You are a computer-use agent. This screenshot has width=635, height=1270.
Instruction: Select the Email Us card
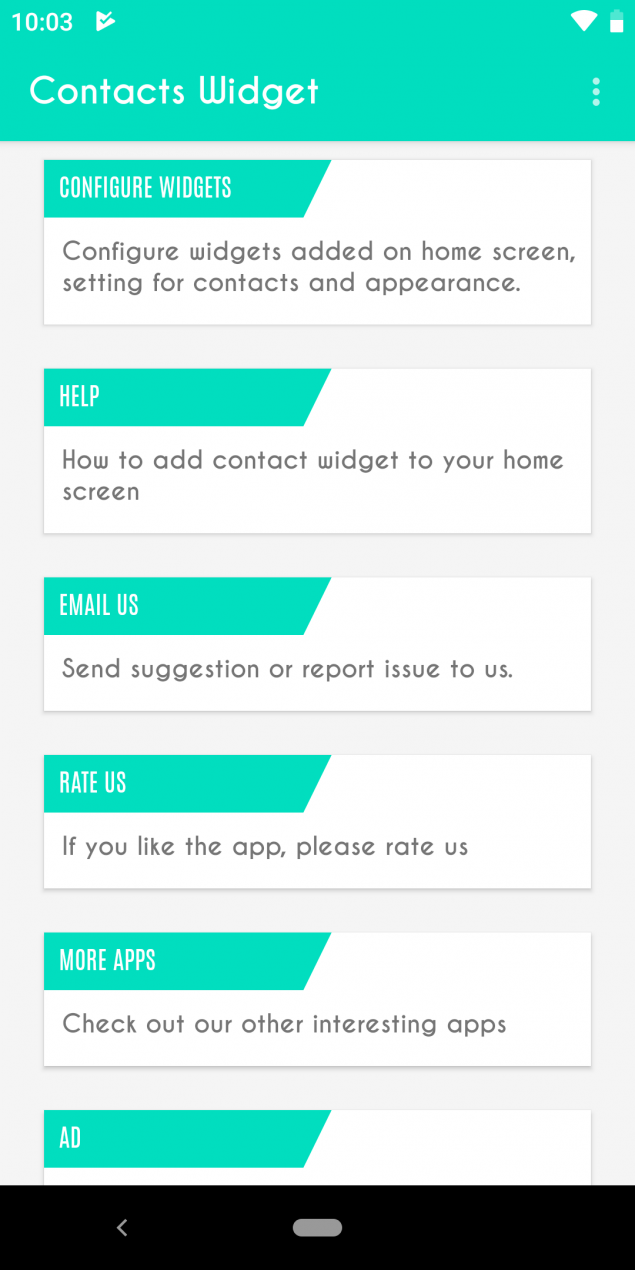click(317, 644)
